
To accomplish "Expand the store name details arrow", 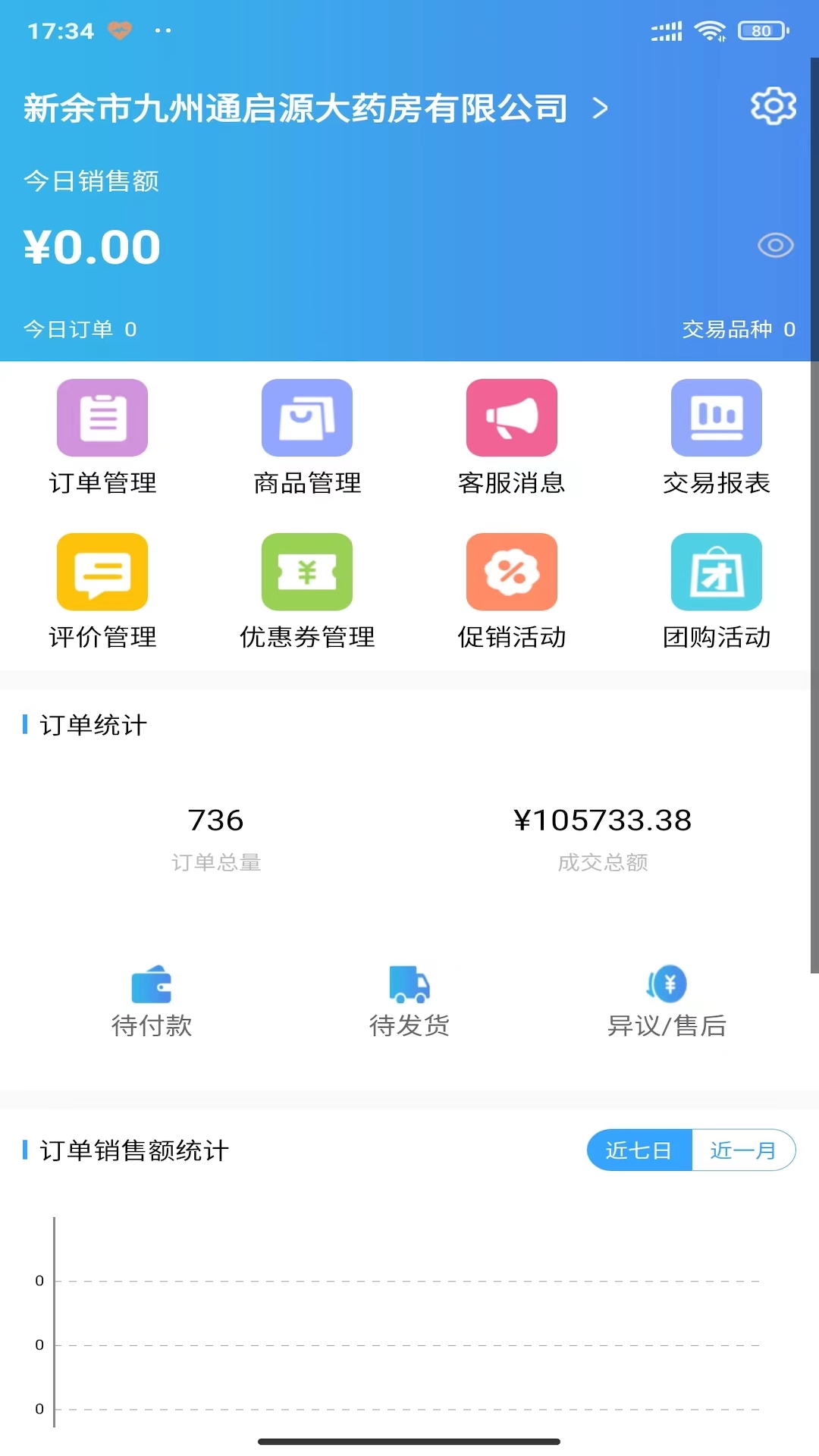I will (x=600, y=108).
